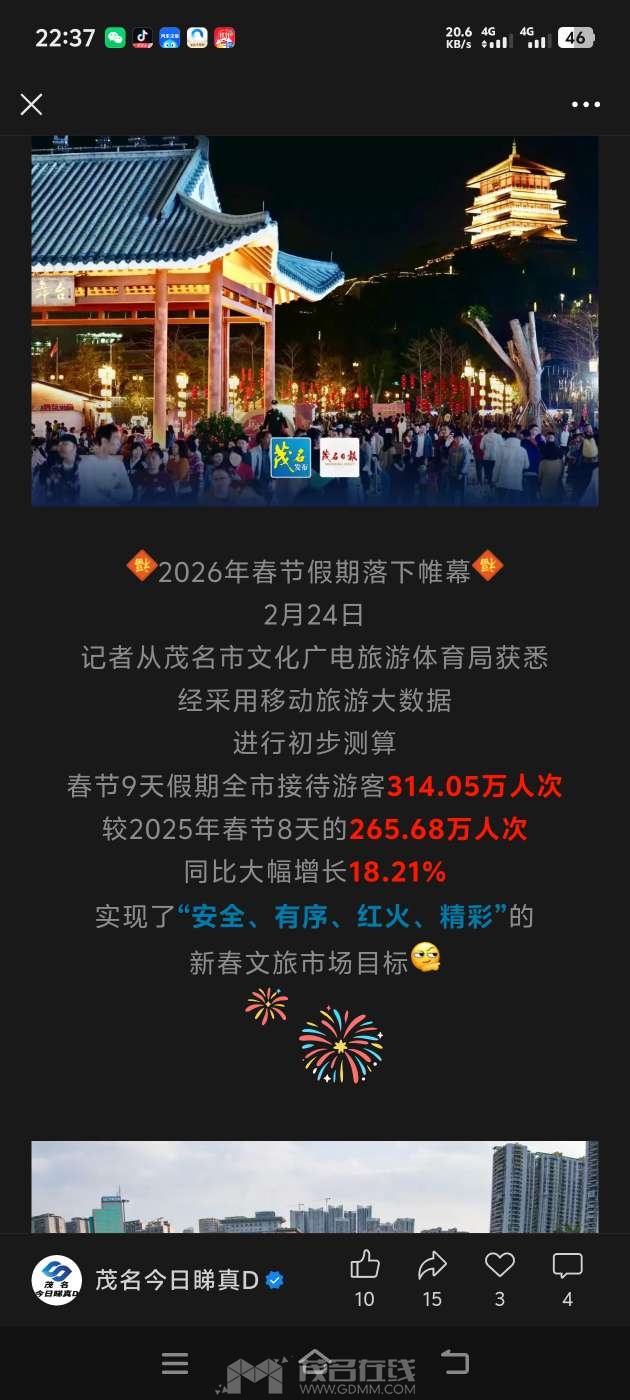The height and width of the screenshot is (1400, 630).
Task: Open the night-scene photo of the pavilion
Action: click(x=314, y=320)
